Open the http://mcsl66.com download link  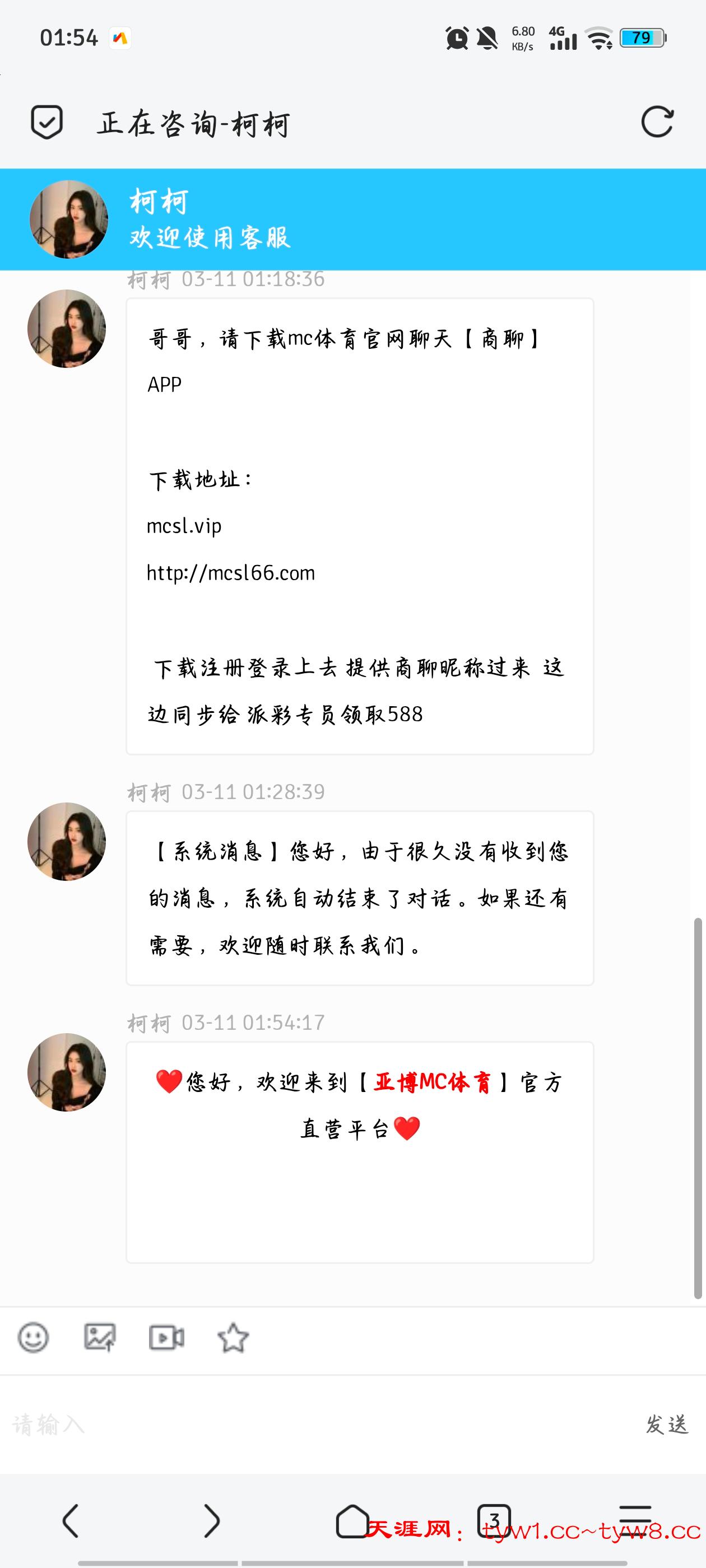click(231, 573)
